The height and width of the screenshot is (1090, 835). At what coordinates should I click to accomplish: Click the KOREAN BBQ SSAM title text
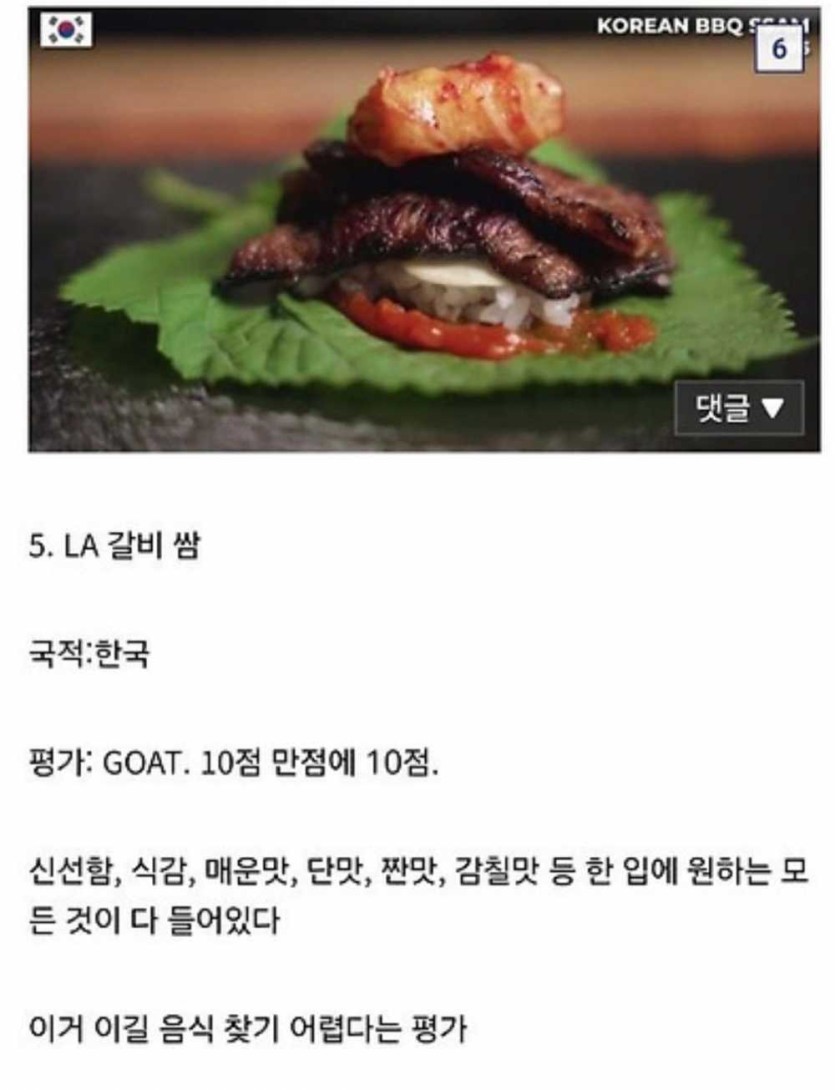[x=698, y=24]
